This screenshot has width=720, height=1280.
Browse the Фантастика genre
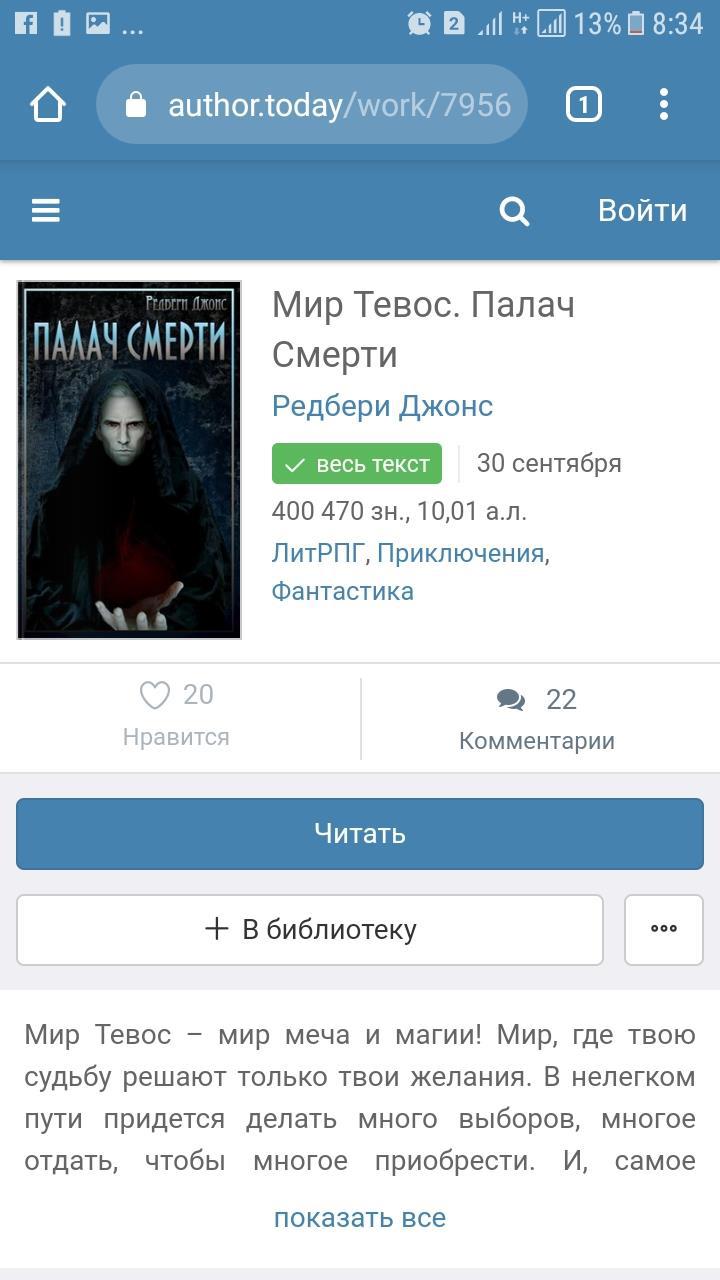coord(342,591)
